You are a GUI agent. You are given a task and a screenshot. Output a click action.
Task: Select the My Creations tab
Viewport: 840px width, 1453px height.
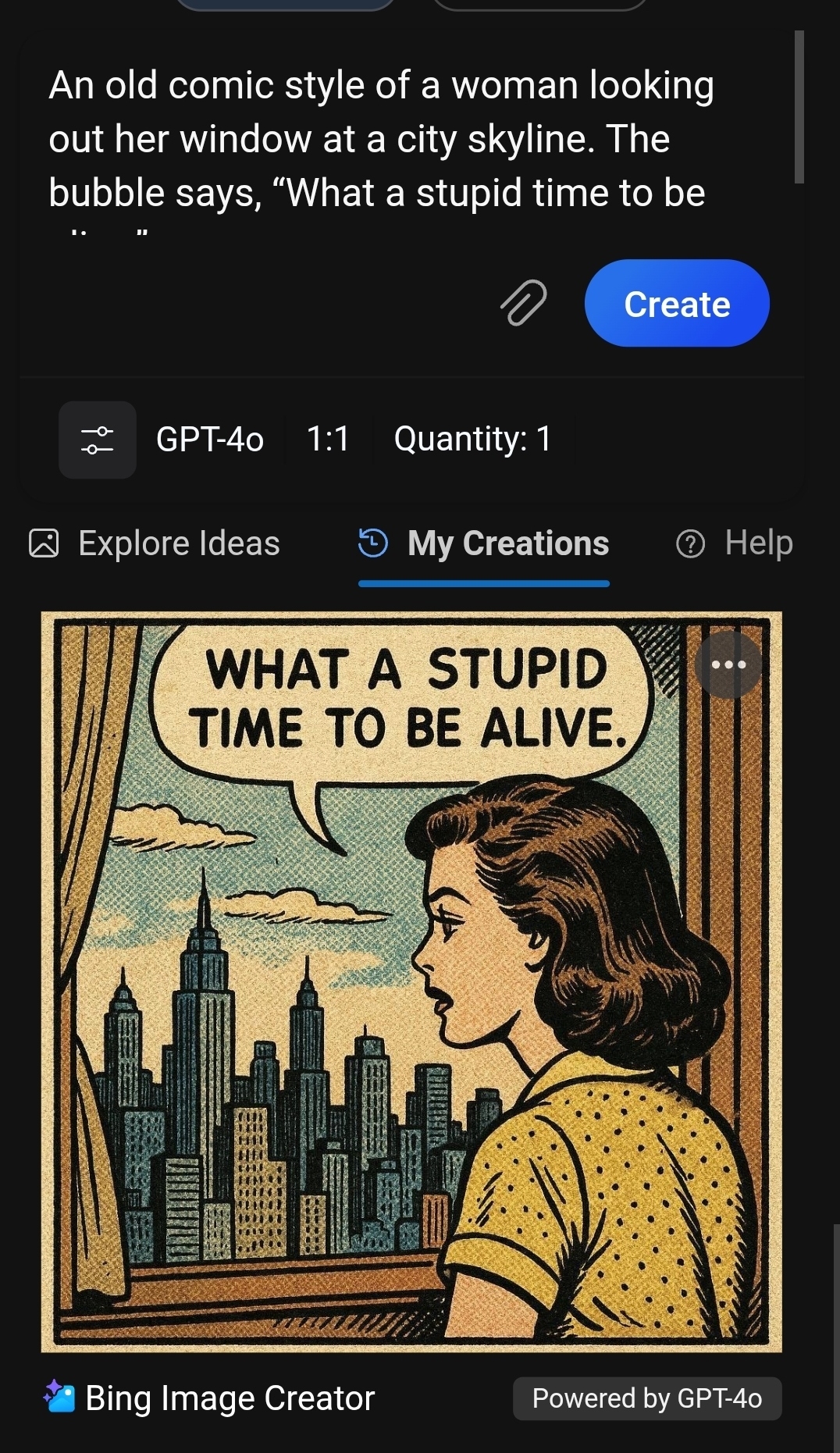[484, 543]
